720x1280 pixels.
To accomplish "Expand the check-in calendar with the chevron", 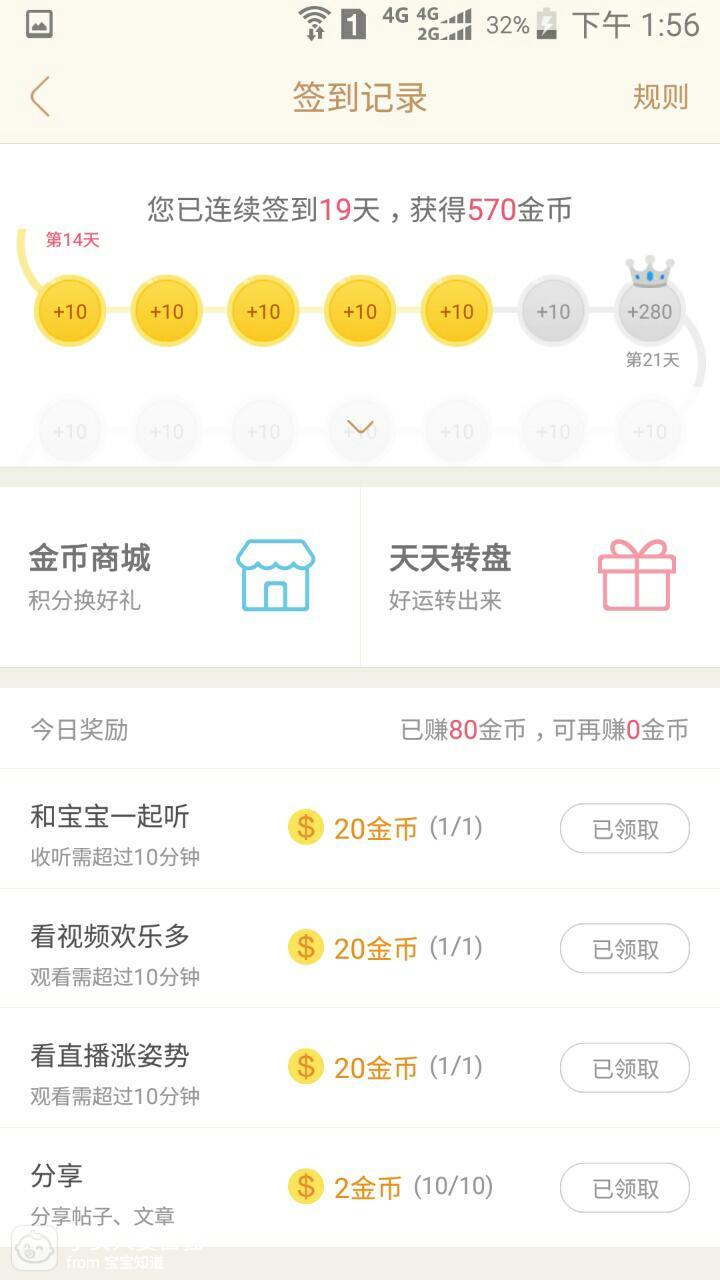I will 360,428.
